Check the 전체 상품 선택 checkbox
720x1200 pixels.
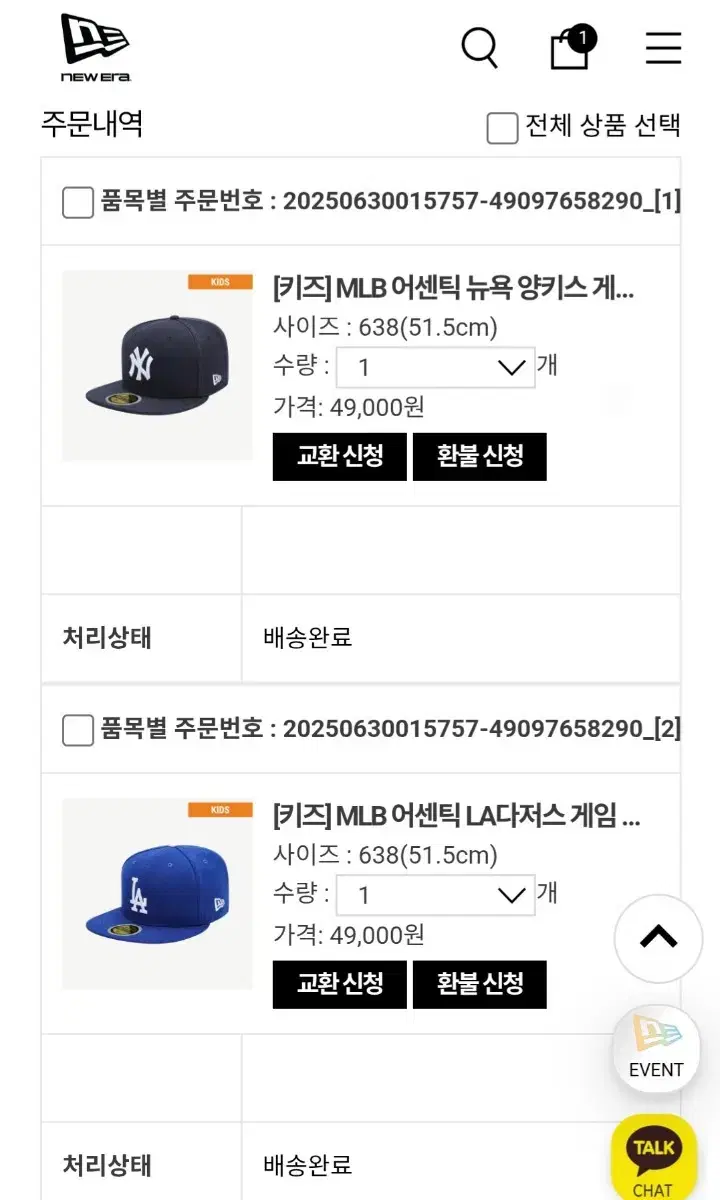[x=501, y=128]
